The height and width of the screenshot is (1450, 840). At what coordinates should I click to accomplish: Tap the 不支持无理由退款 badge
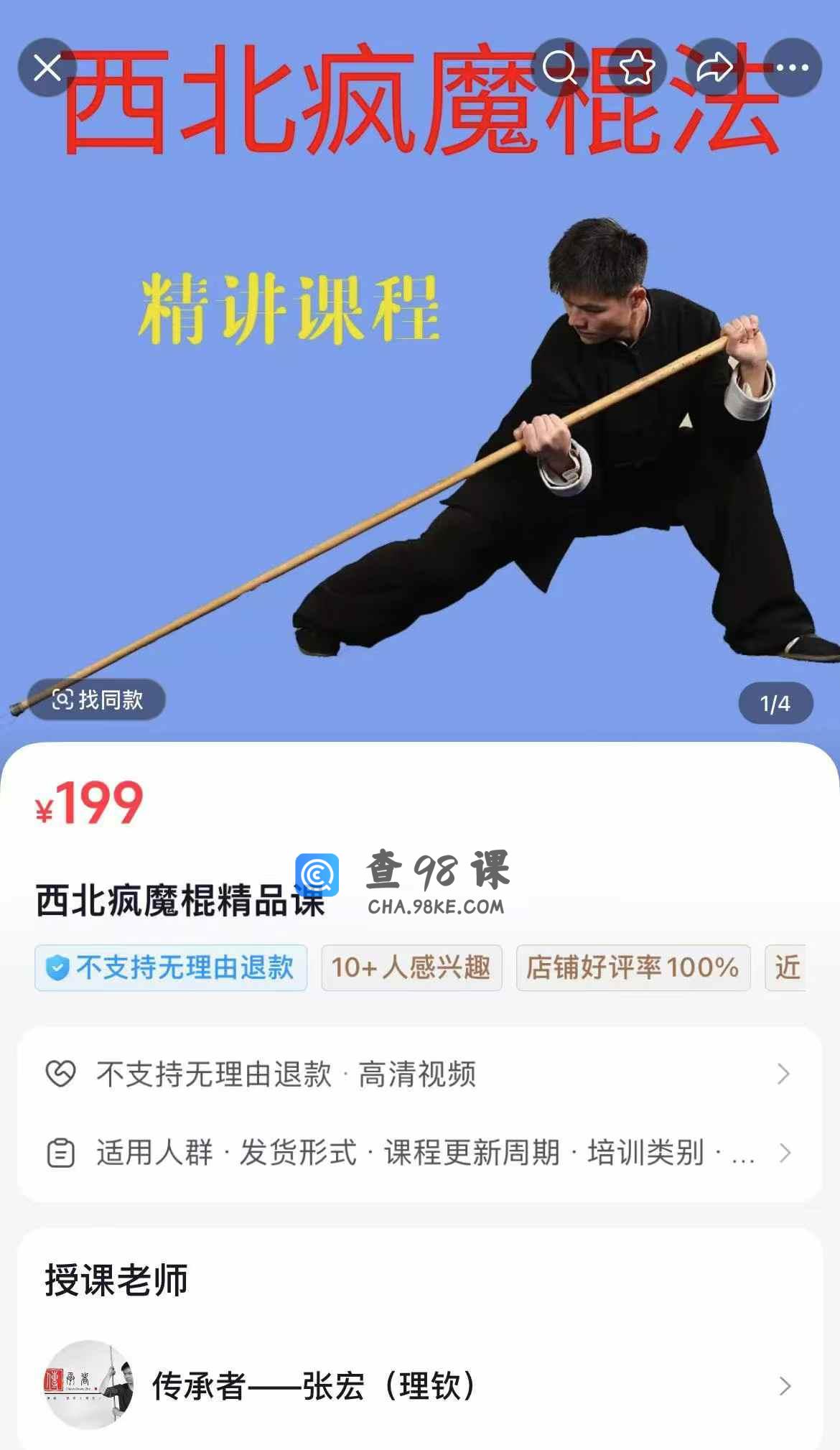coord(171,967)
